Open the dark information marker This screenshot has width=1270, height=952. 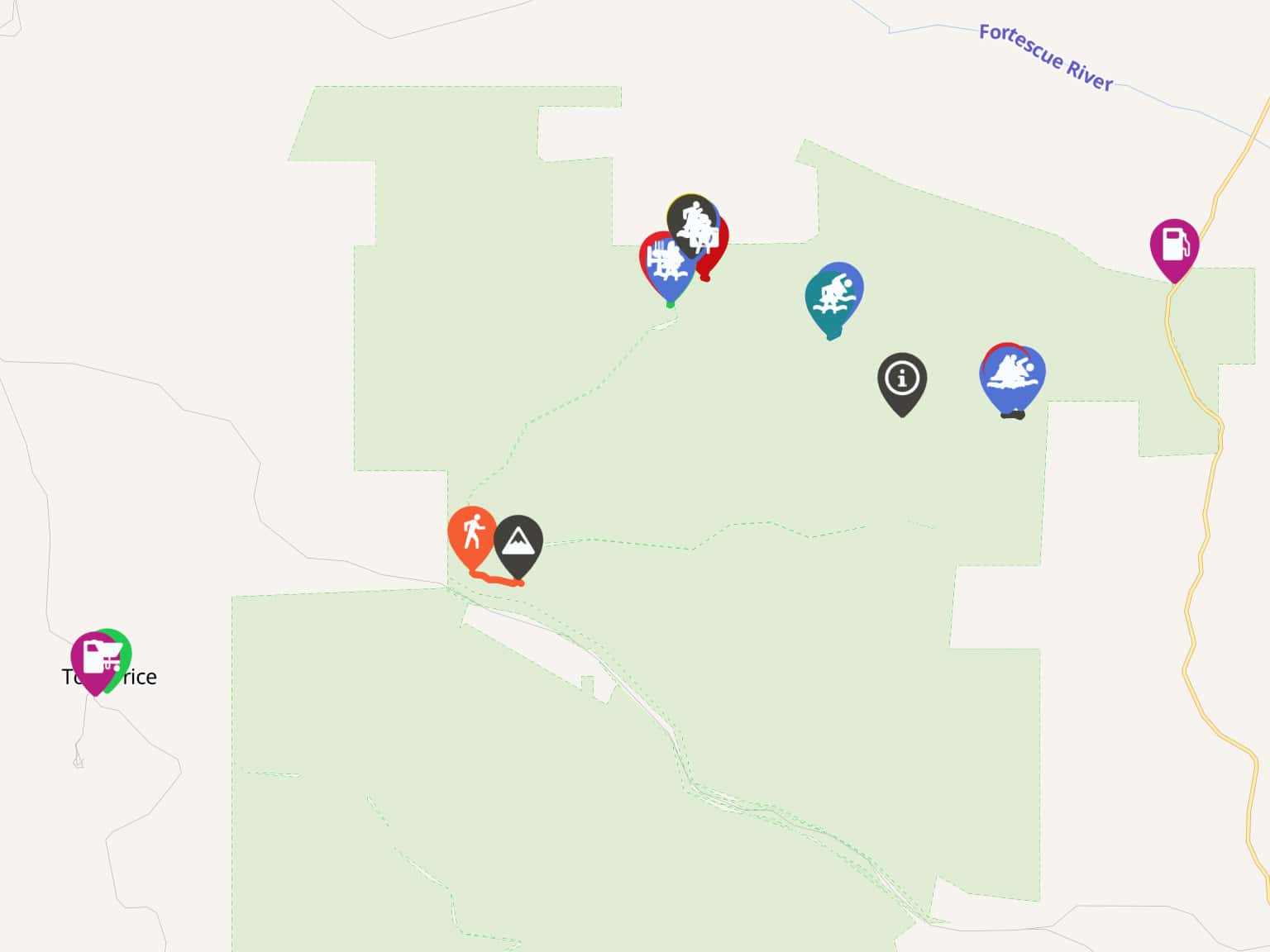point(901,379)
